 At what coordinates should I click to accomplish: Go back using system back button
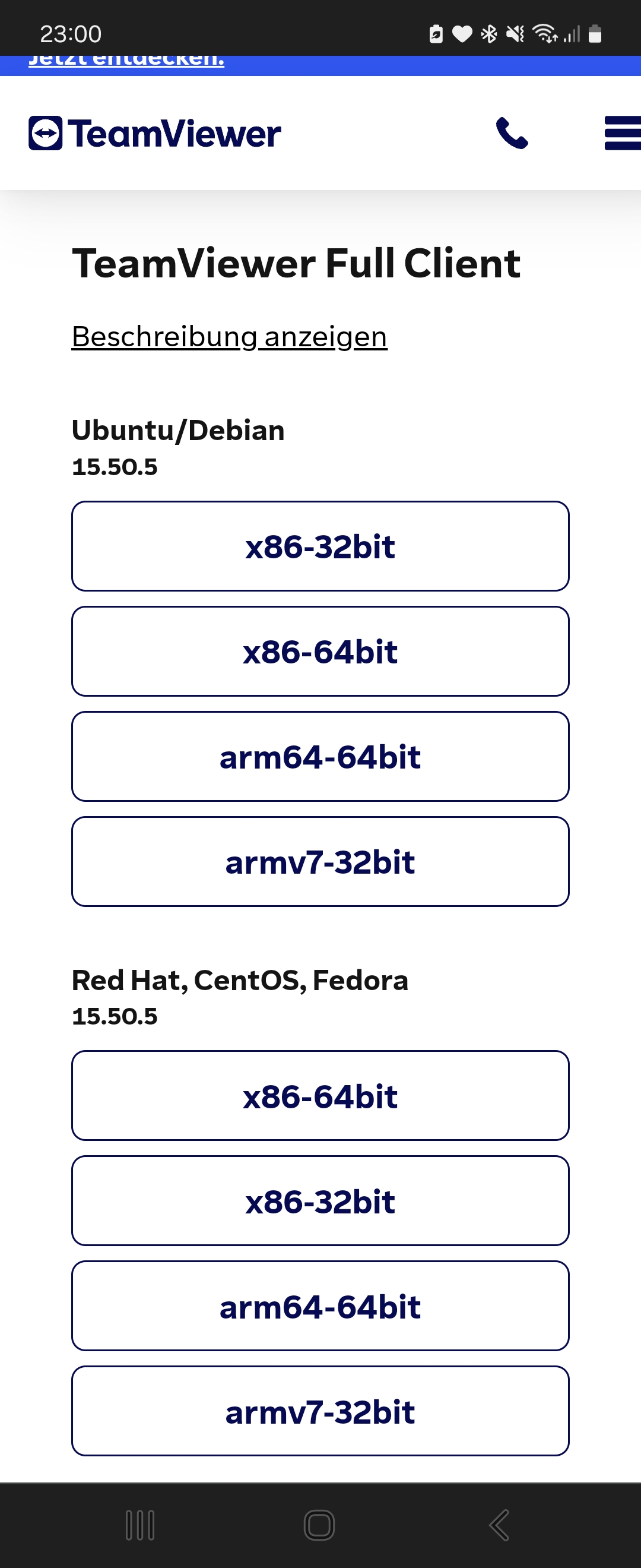pos(500,1525)
